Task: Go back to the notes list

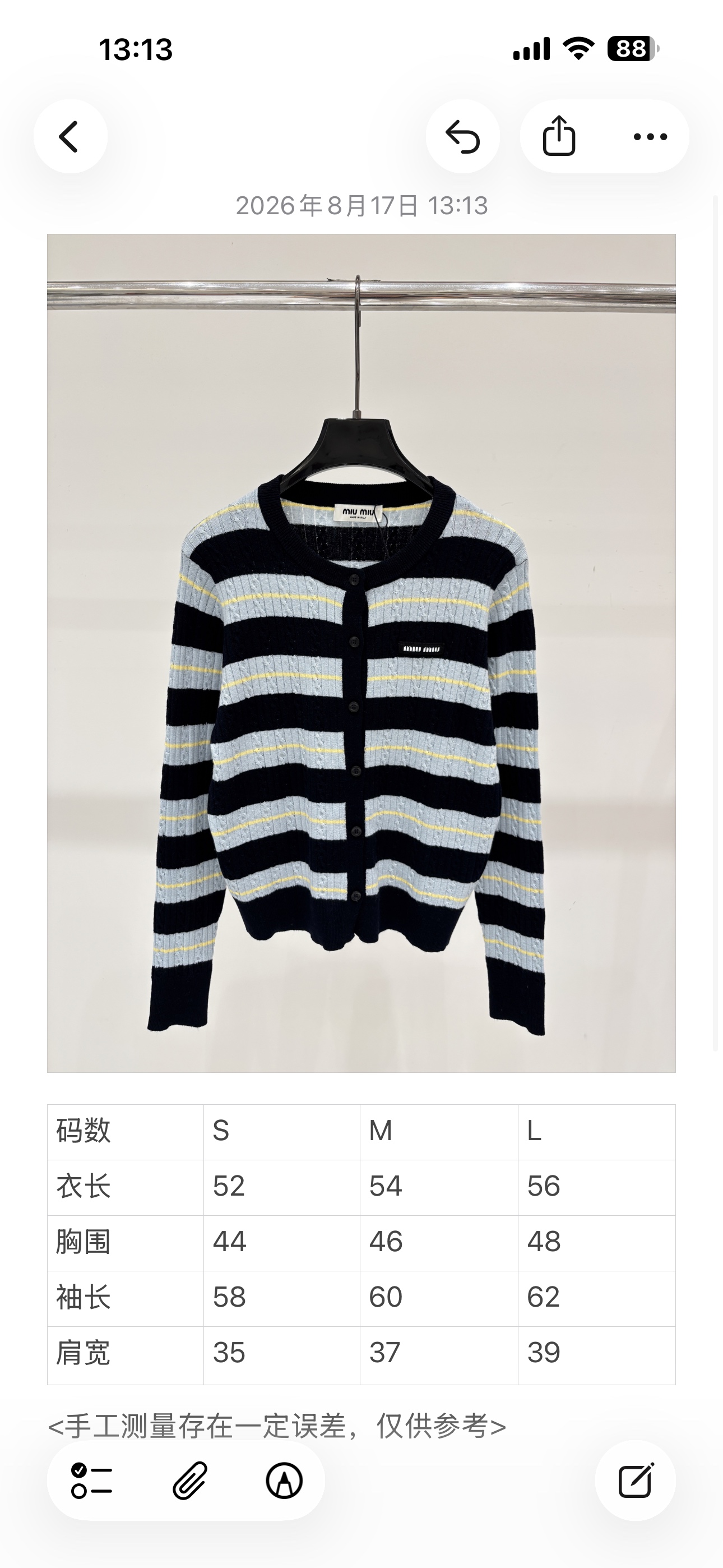Action: tap(71, 136)
